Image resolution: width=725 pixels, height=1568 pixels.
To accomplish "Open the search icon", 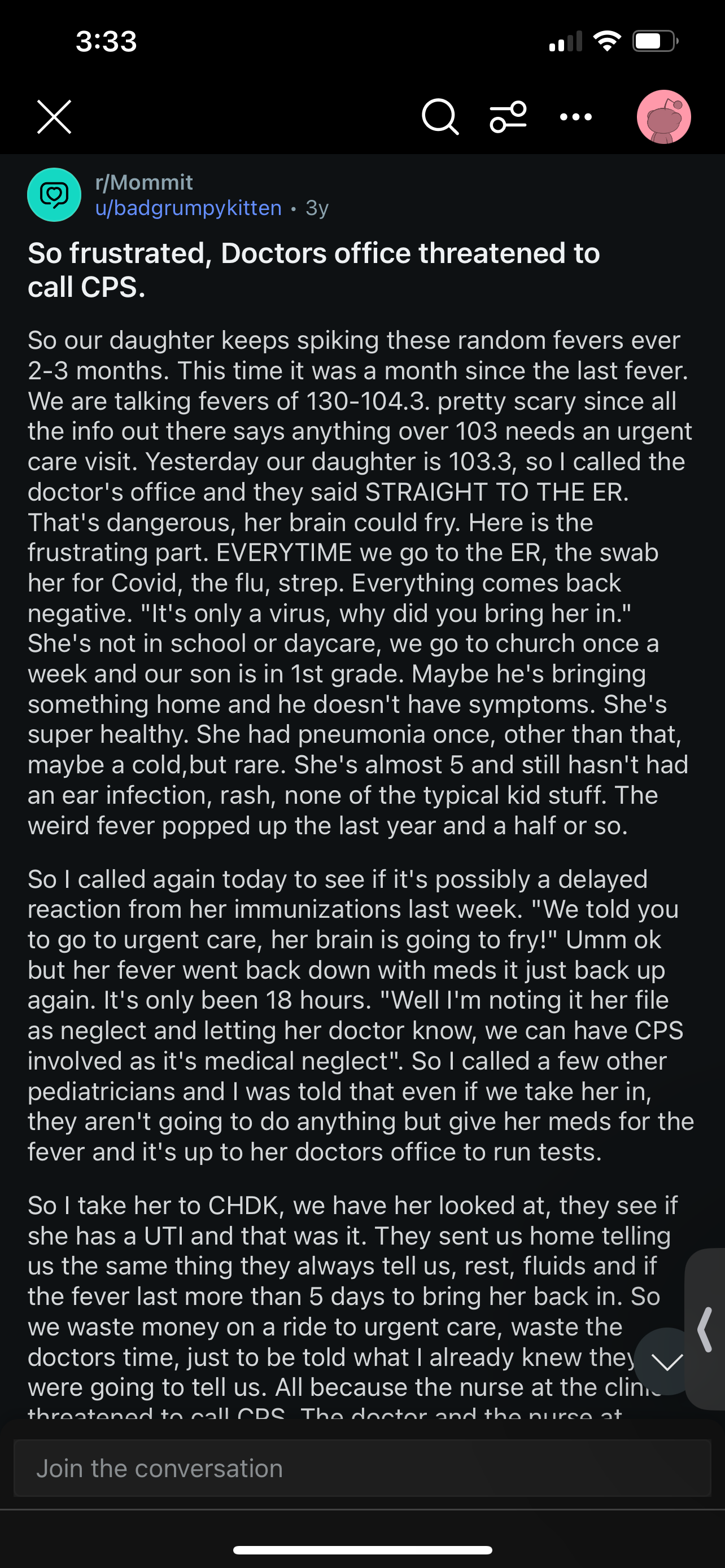I will click(x=440, y=116).
